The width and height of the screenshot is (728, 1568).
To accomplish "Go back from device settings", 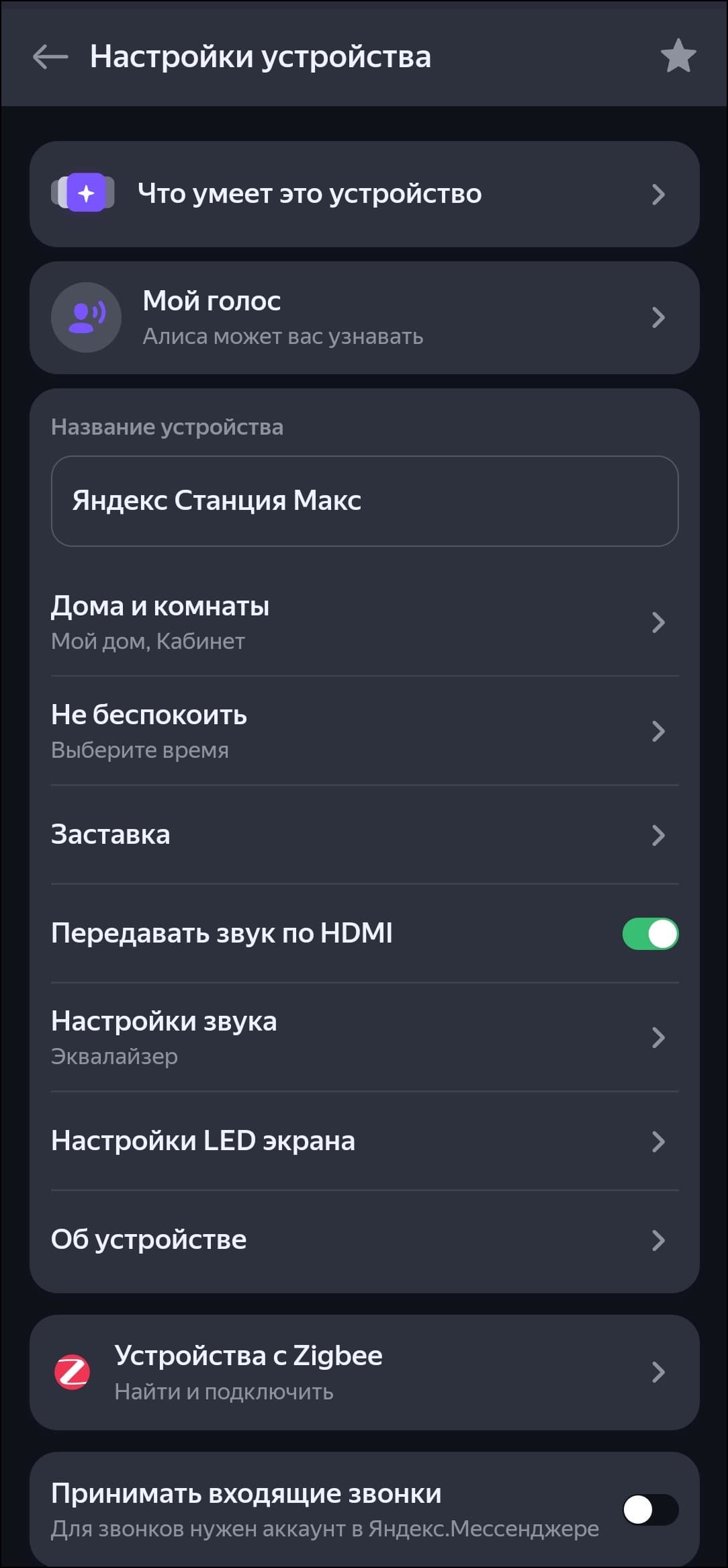I will coord(50,56).
